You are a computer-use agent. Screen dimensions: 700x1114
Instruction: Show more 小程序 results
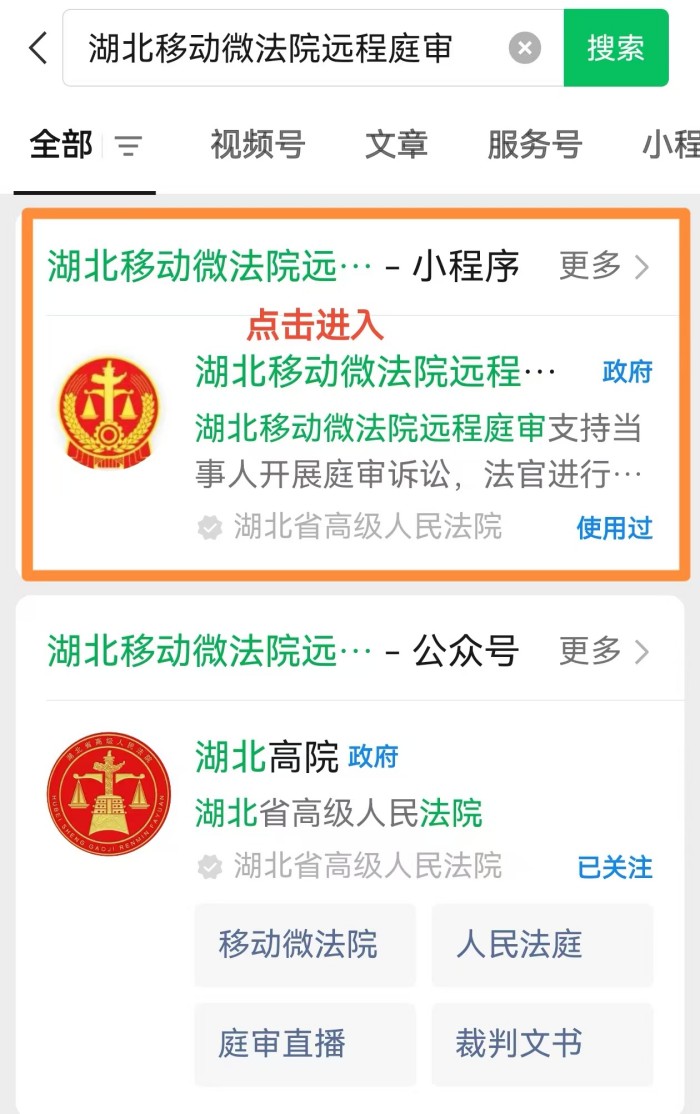[604, 266]
